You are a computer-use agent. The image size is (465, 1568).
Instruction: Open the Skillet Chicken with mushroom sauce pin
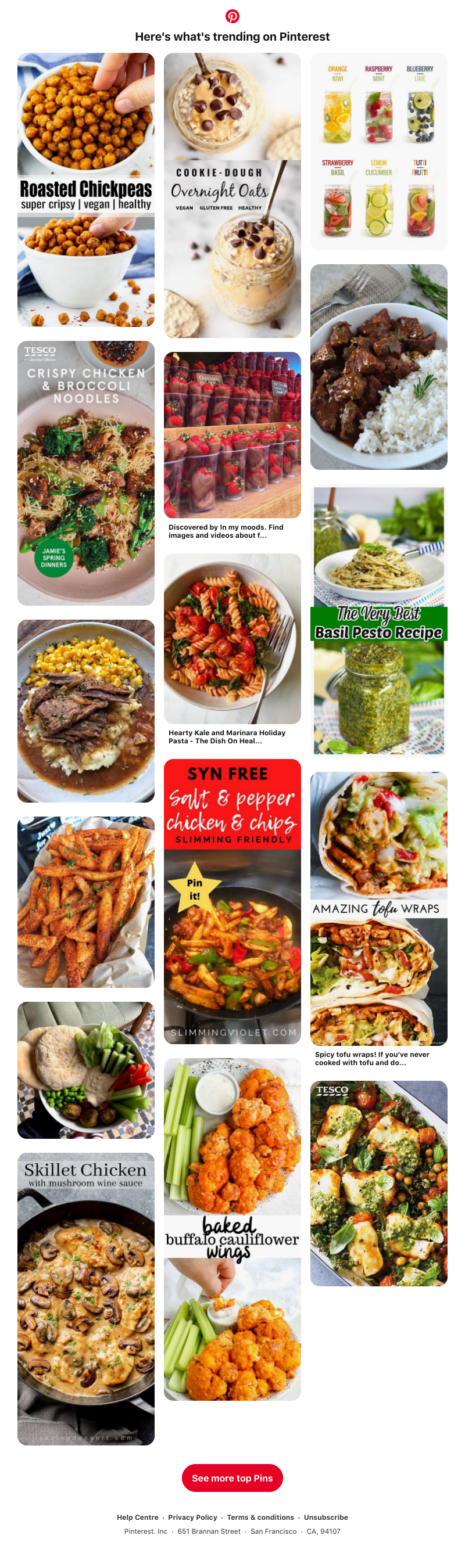click(x=85, y=1299)
